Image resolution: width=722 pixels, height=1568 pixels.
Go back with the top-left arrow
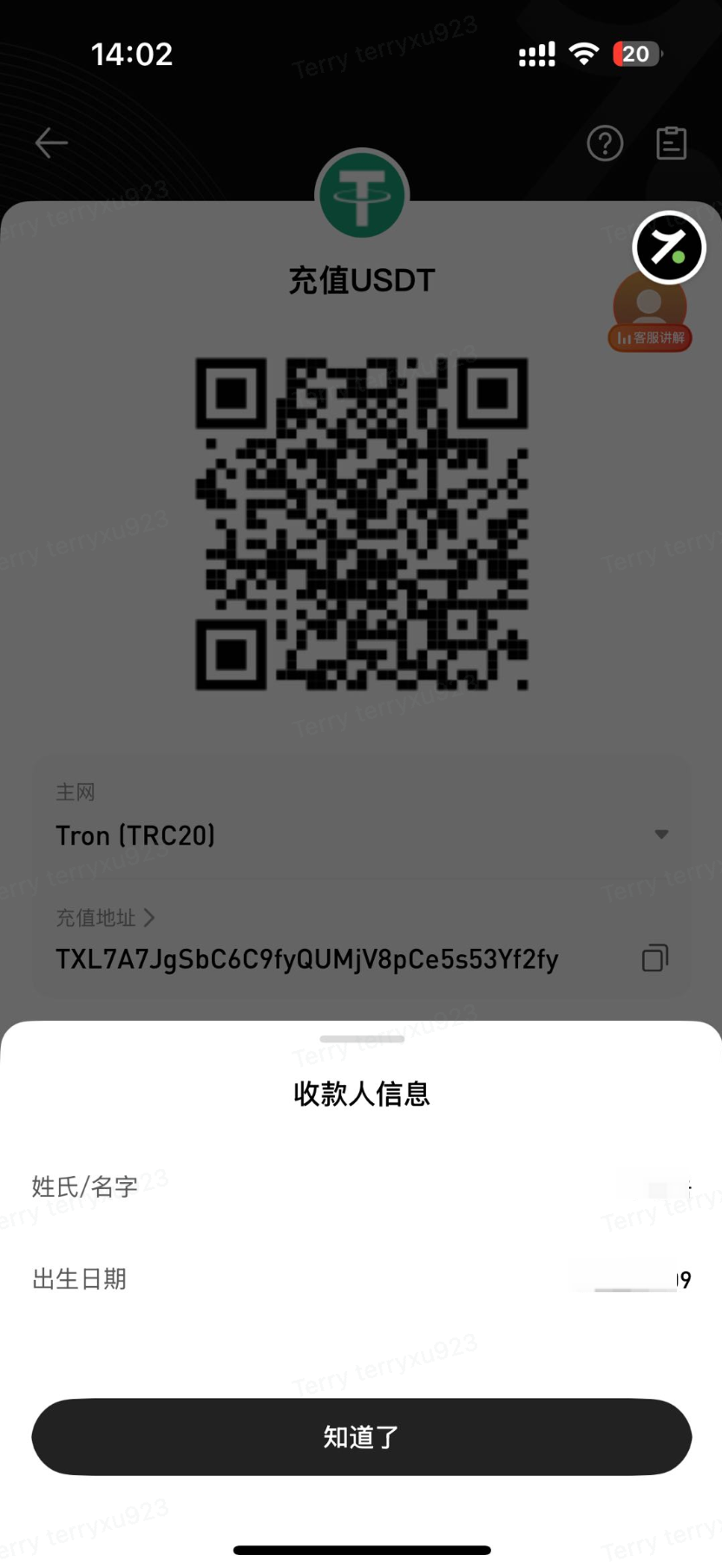click(x=51, y=143)
